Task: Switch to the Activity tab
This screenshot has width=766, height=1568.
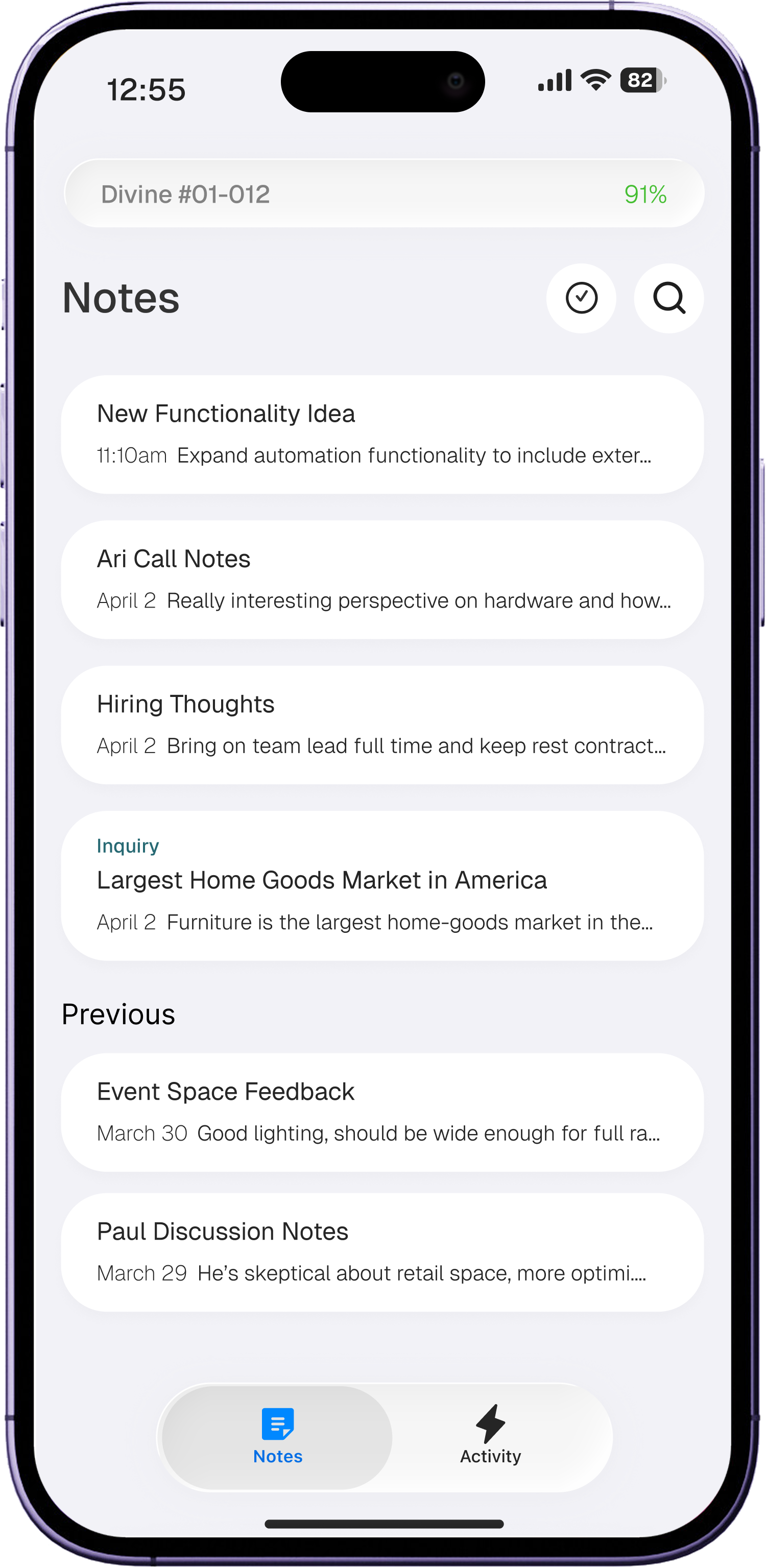Action: tap(490, 1437)
